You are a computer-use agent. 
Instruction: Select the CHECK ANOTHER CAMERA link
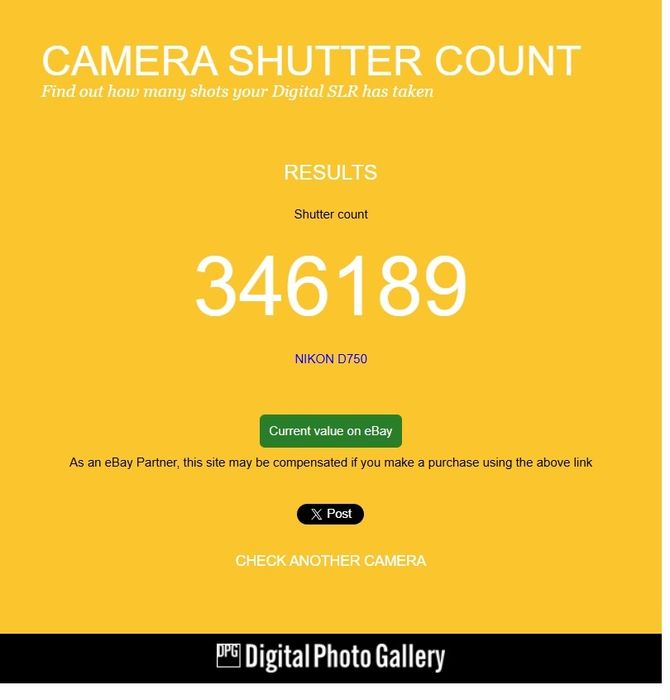[330, 561]
